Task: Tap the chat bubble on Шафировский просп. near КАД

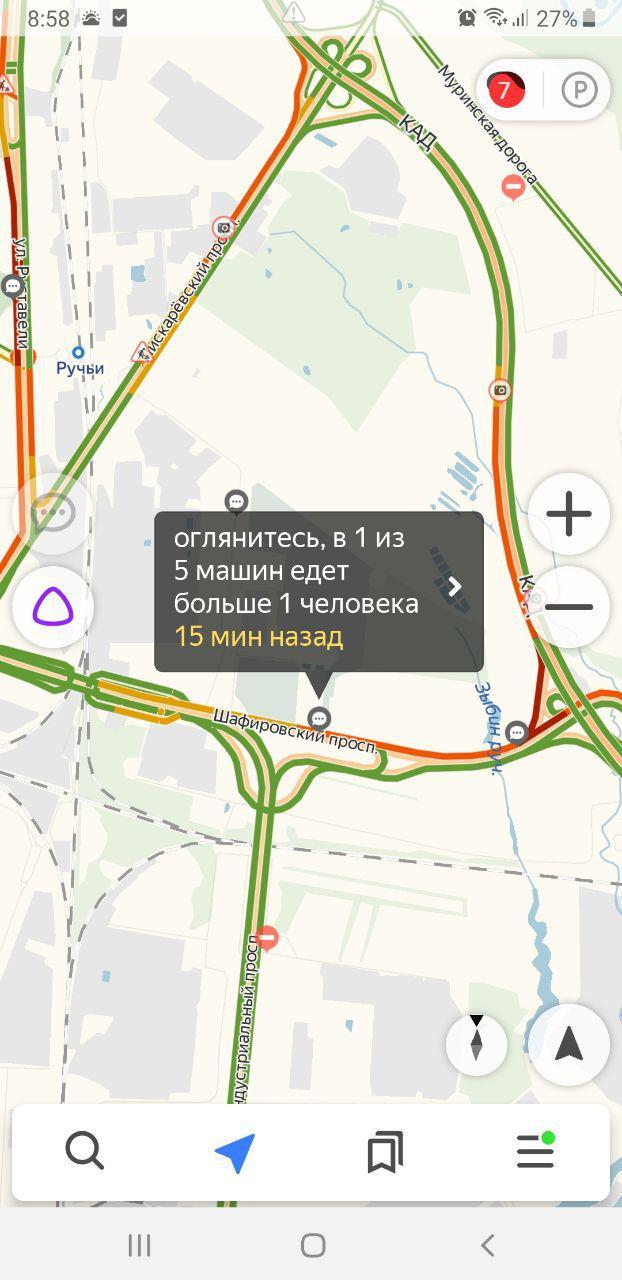Action: (x=516, y=732)
